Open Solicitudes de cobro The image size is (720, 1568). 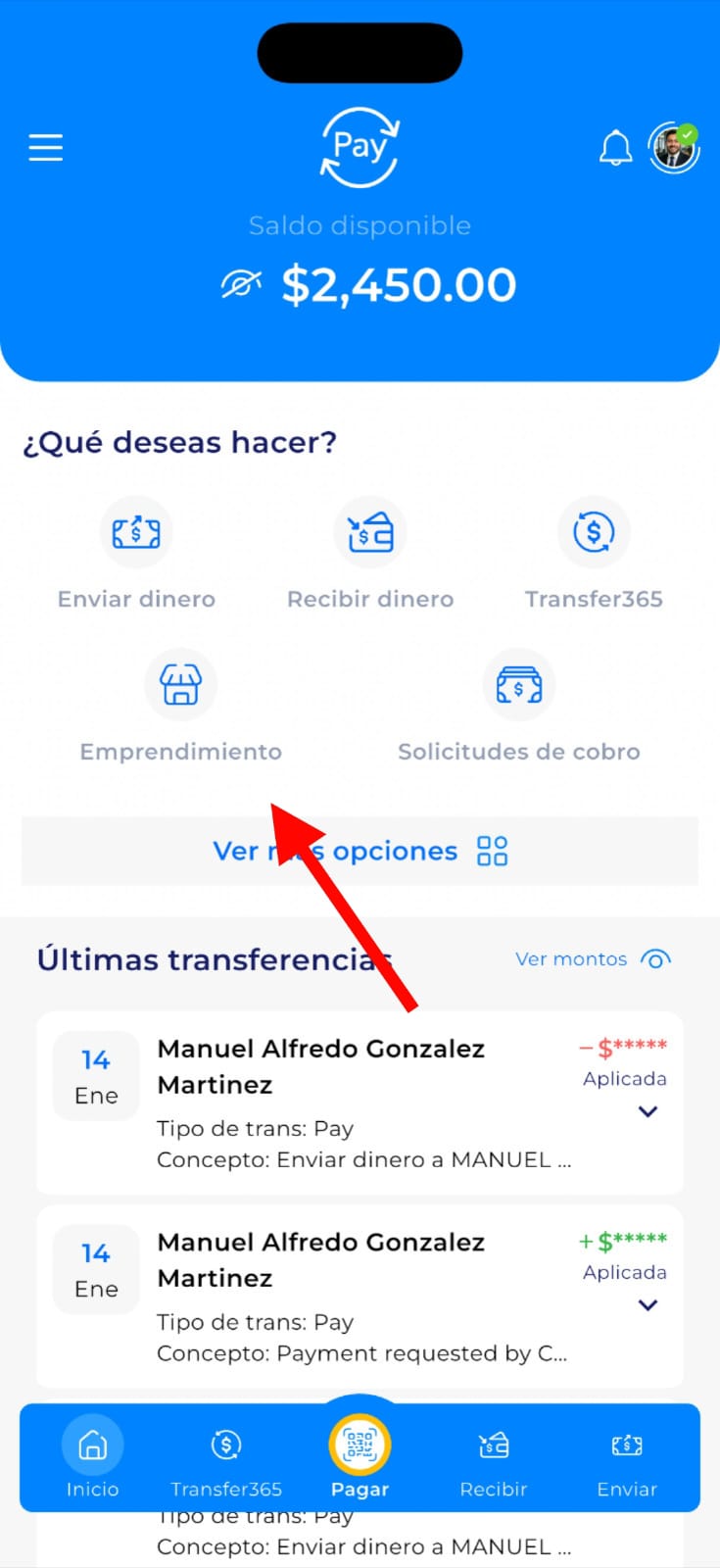518,685
